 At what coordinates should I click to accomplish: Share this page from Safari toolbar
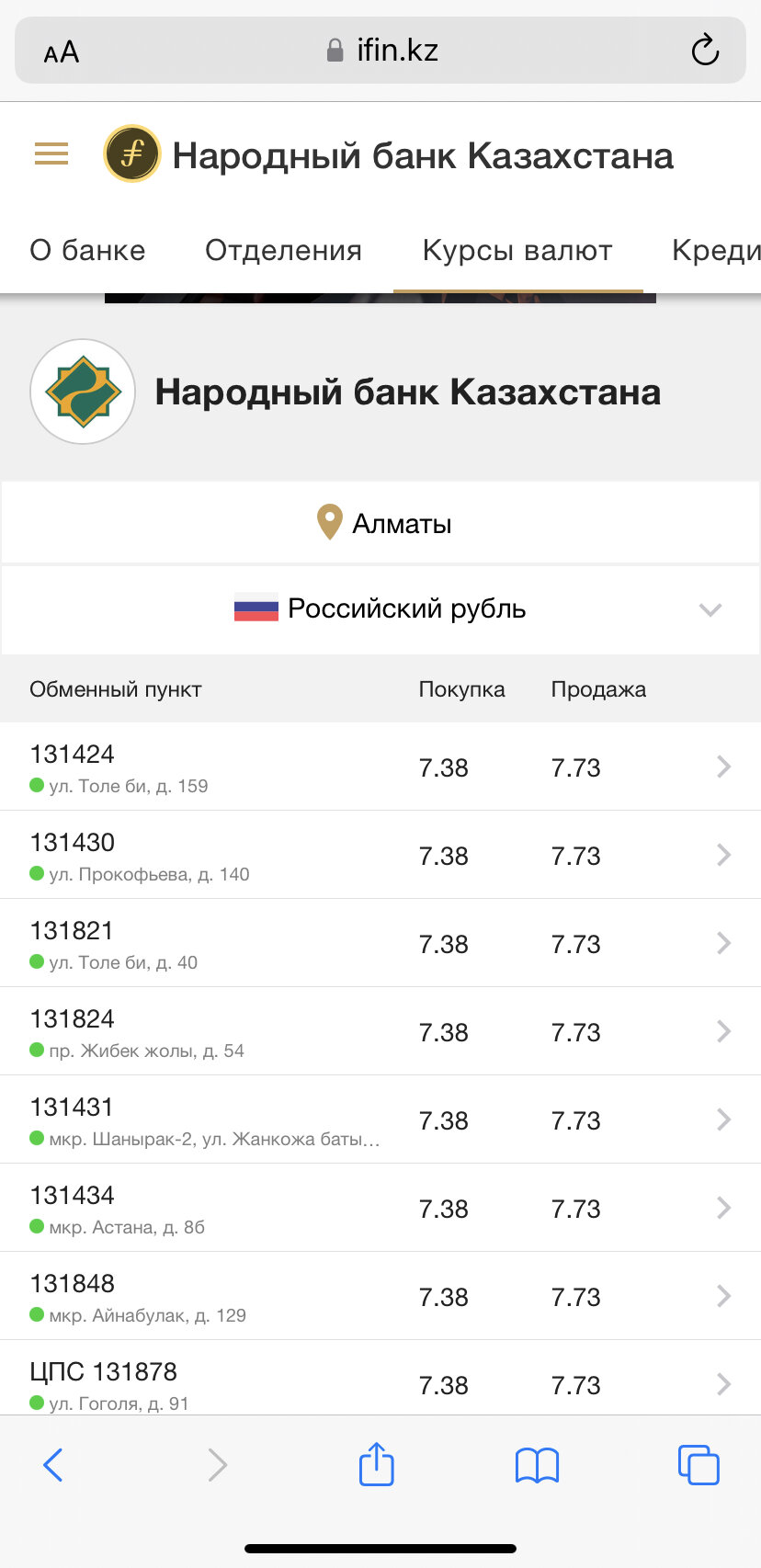click(376, 1464)
